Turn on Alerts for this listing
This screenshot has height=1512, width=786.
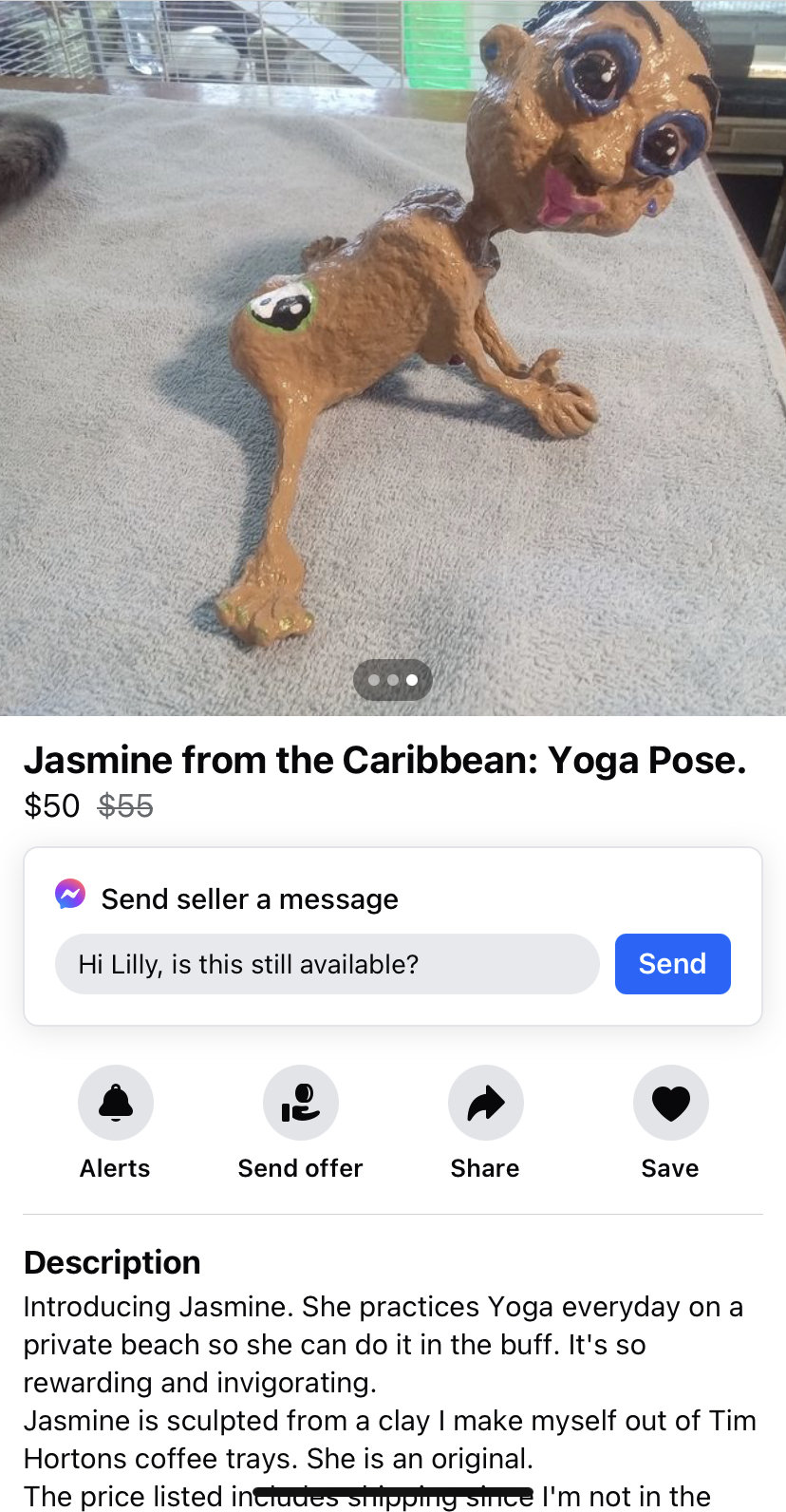click(x=116, y=1103)
